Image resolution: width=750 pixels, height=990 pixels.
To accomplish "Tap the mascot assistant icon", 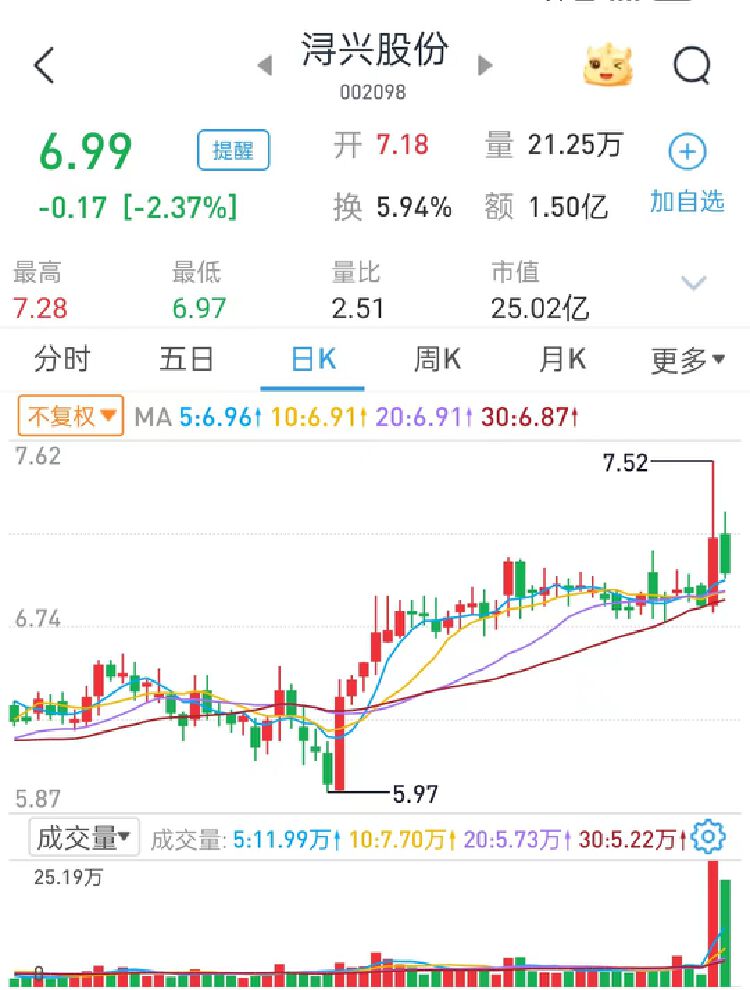I will tap(609, 67).
